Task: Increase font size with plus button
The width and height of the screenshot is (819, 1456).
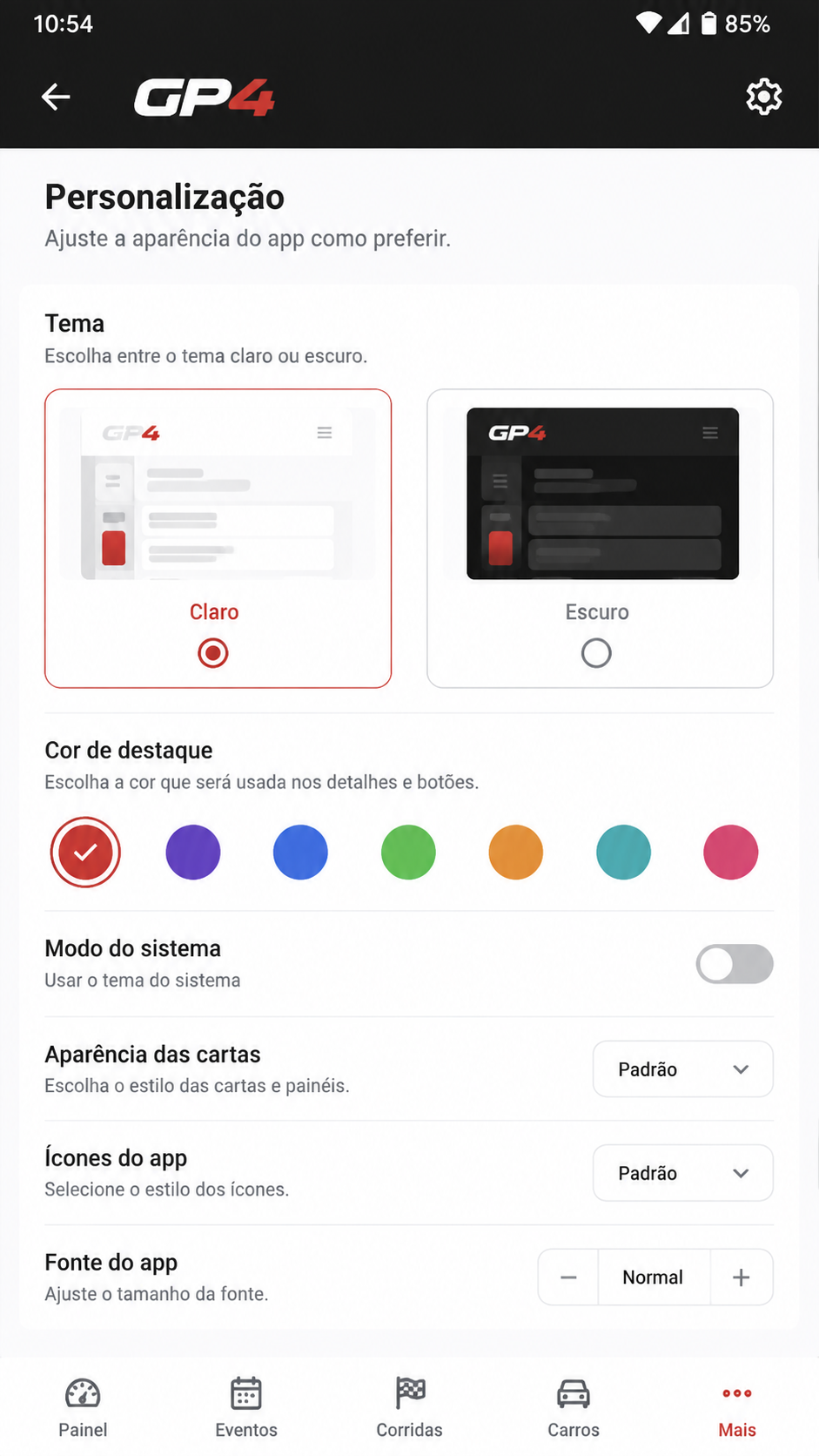Action: (x=742, y=1277)
